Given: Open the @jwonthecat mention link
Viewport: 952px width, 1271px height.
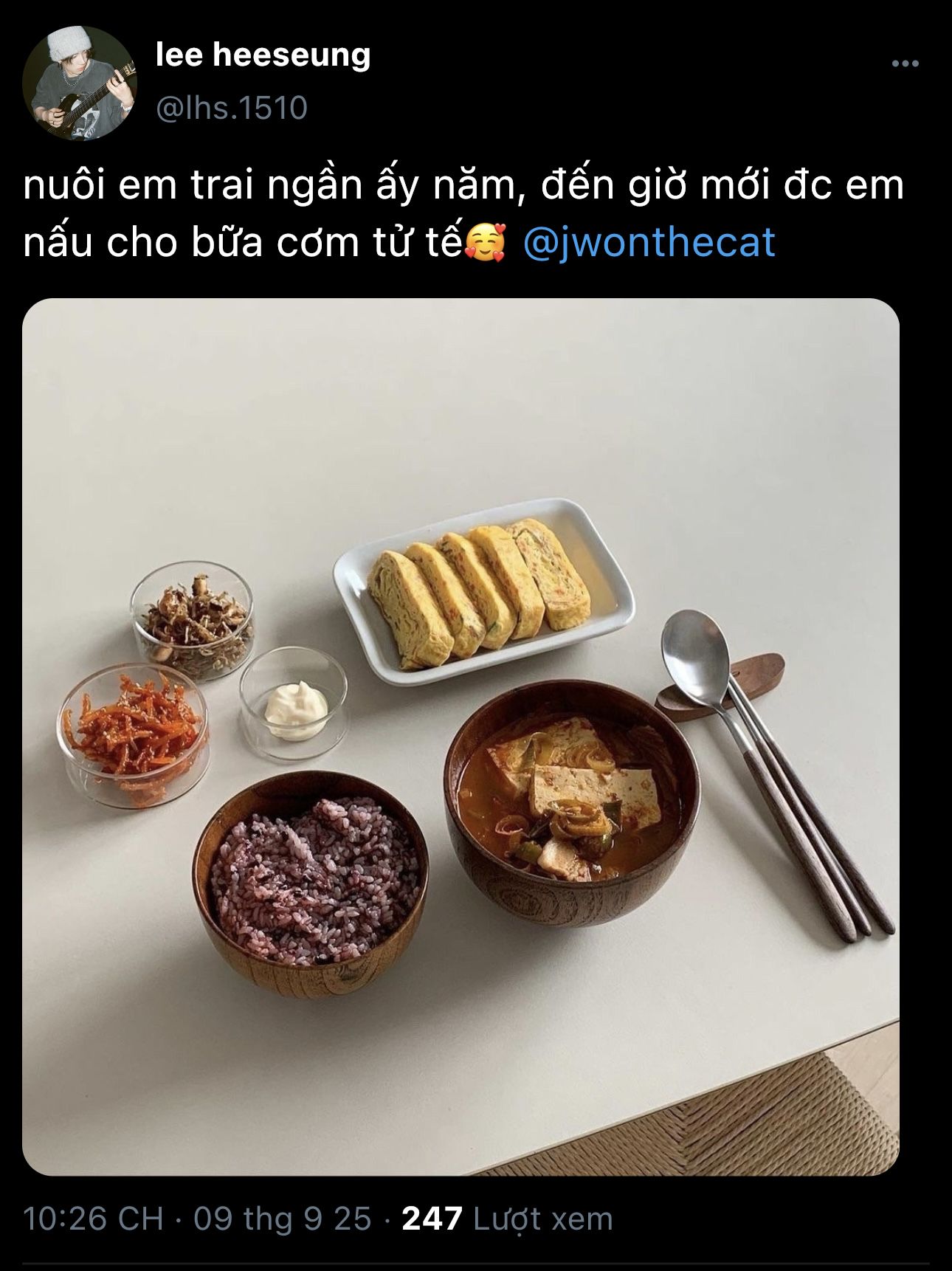Looking at the screenshot, I should click(x=649, y=242).
